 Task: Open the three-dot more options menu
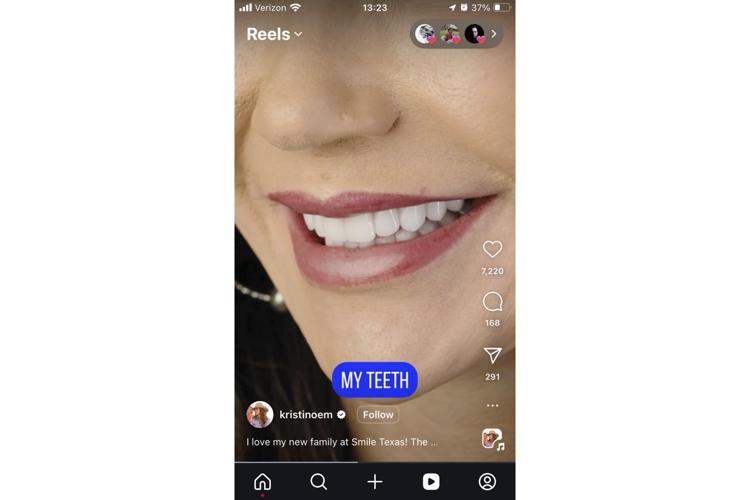coord(492,406)
